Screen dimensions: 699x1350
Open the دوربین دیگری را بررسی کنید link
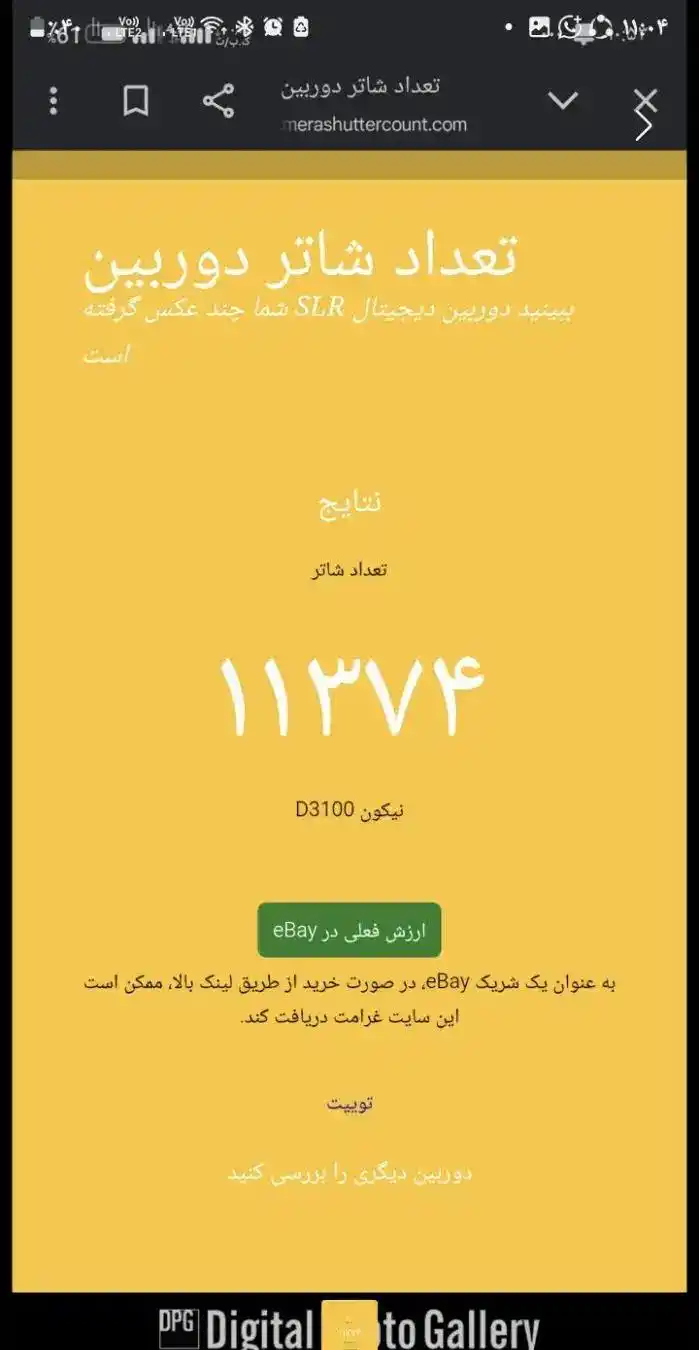349,1173
